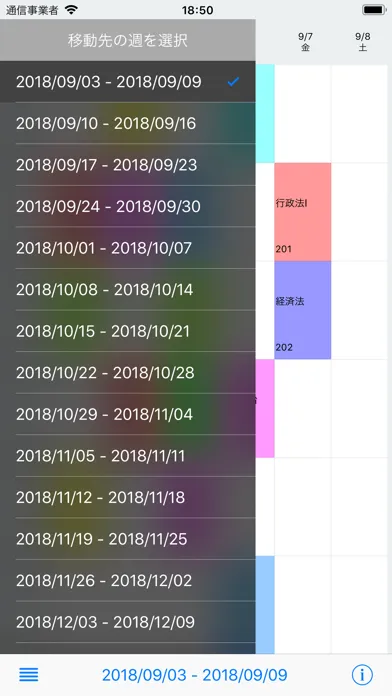This screenshot has width=392, height=696.
Task: Choose the week 2018/10/29 - 2018/11/04
Action: (127, 414)
